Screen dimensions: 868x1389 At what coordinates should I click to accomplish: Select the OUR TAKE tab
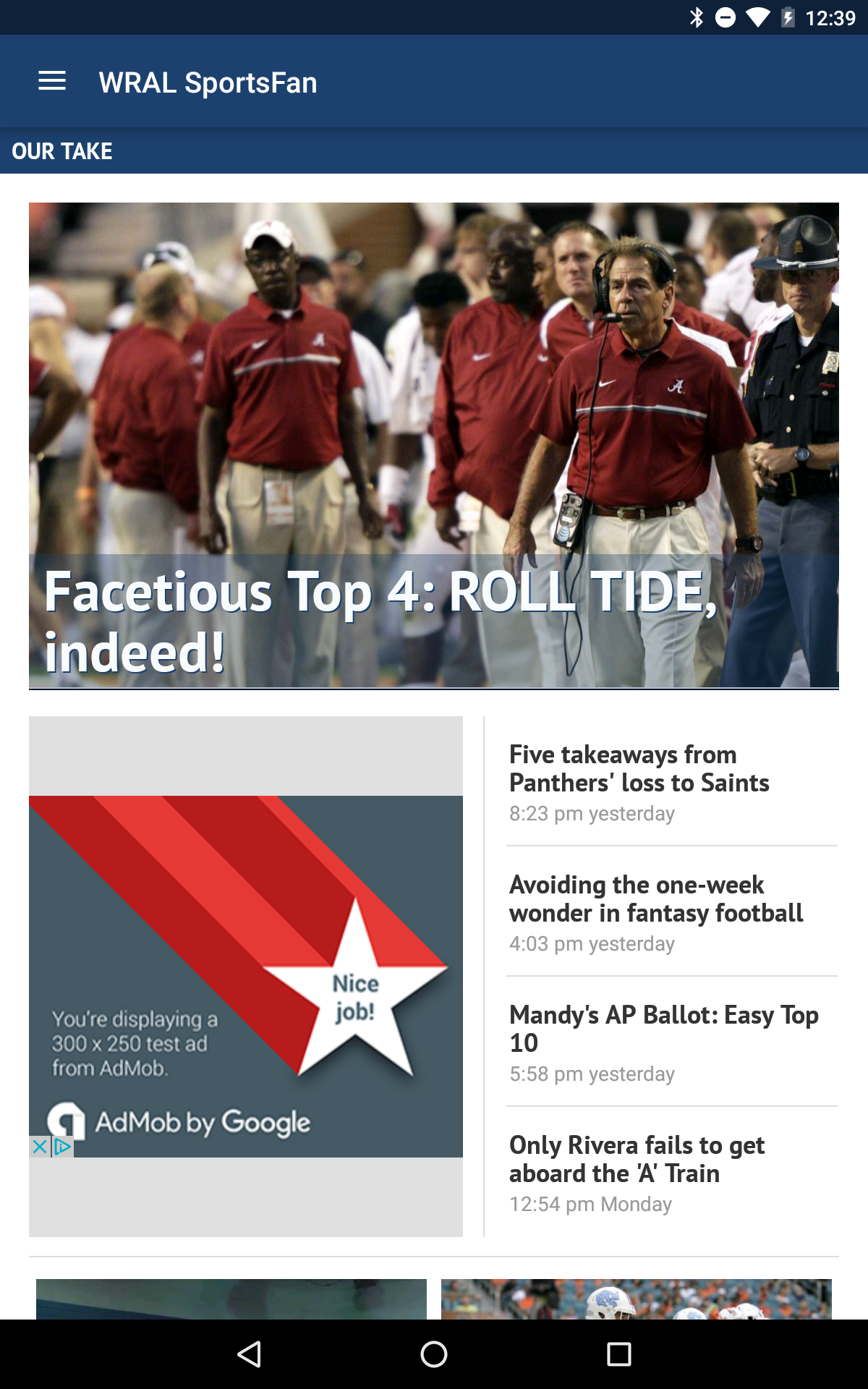(61, 150)
